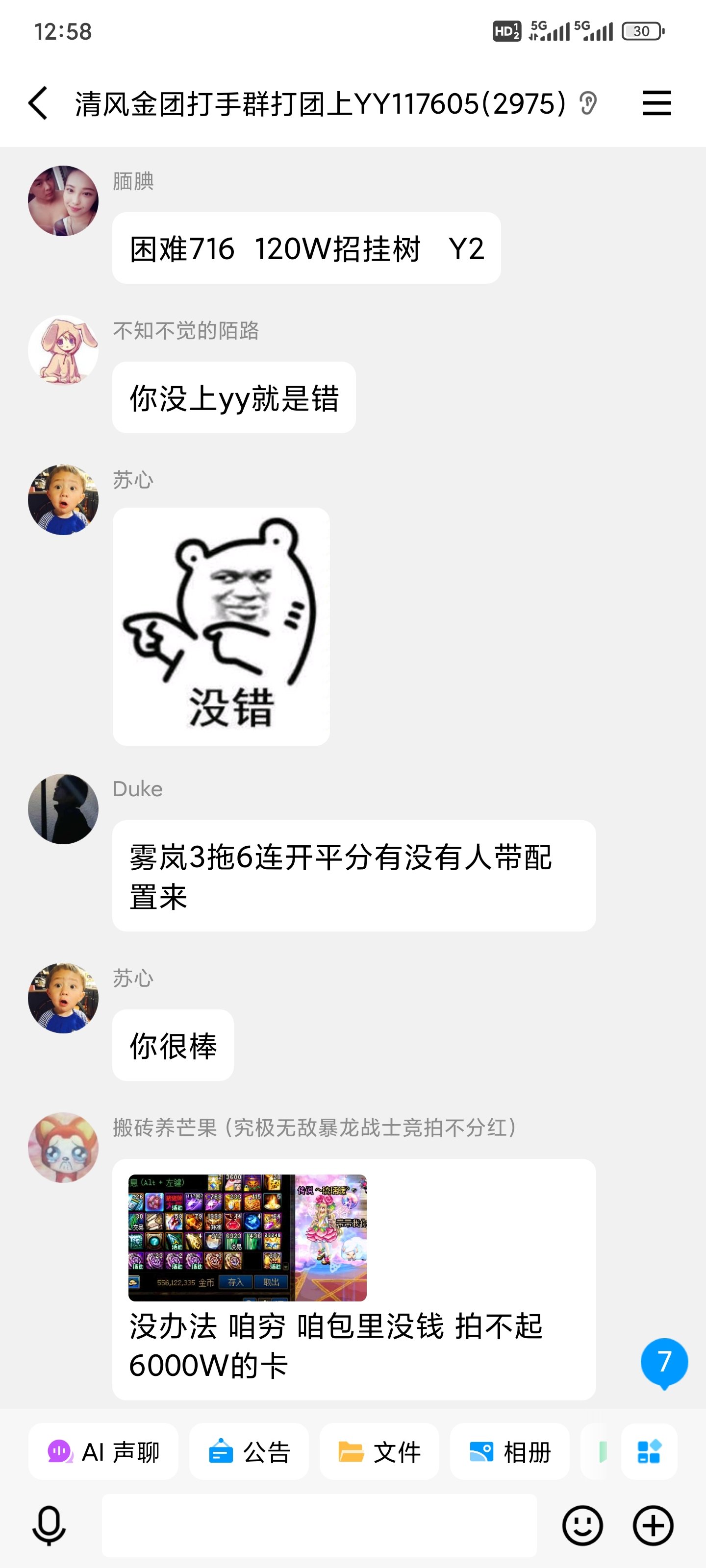View 不知不觉的陌路's profile avatar
Image resolution: width=706 pixels, height=1568 pixels.
click(x=63, y=350)
